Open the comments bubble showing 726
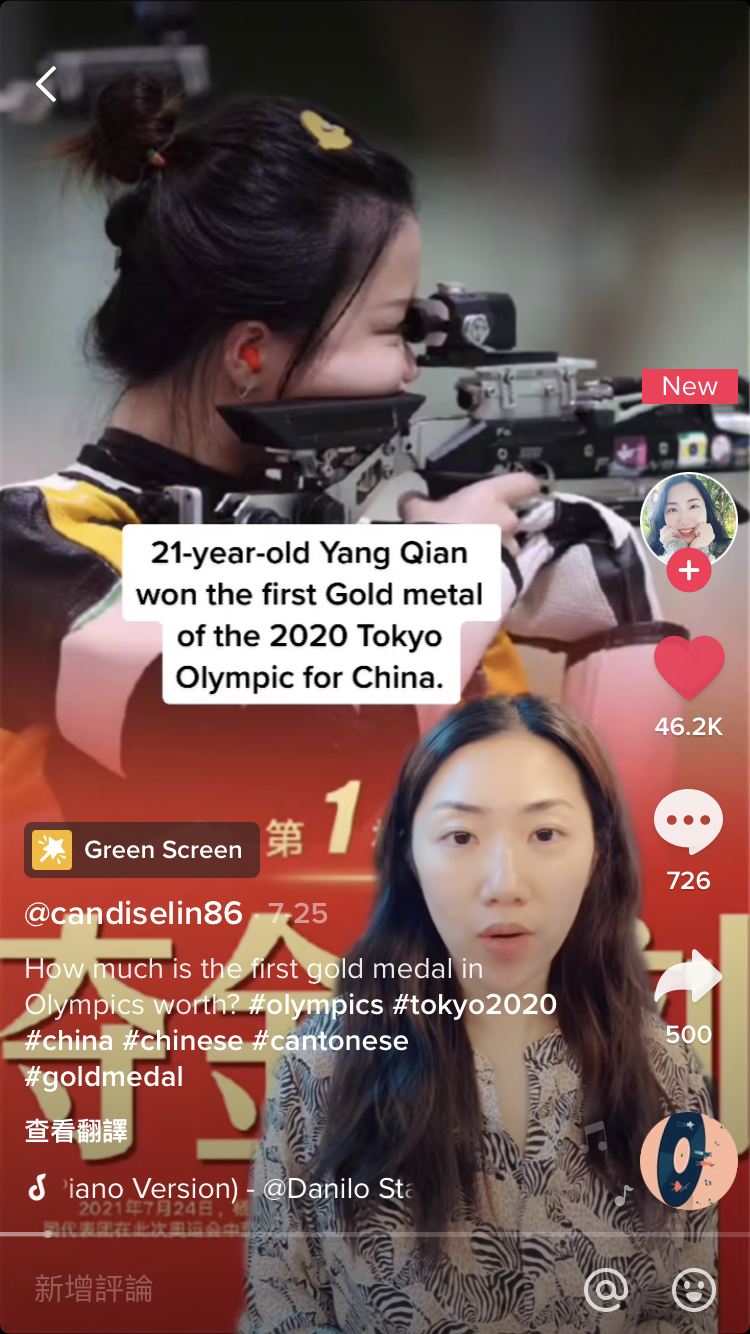 click(688, 821)
